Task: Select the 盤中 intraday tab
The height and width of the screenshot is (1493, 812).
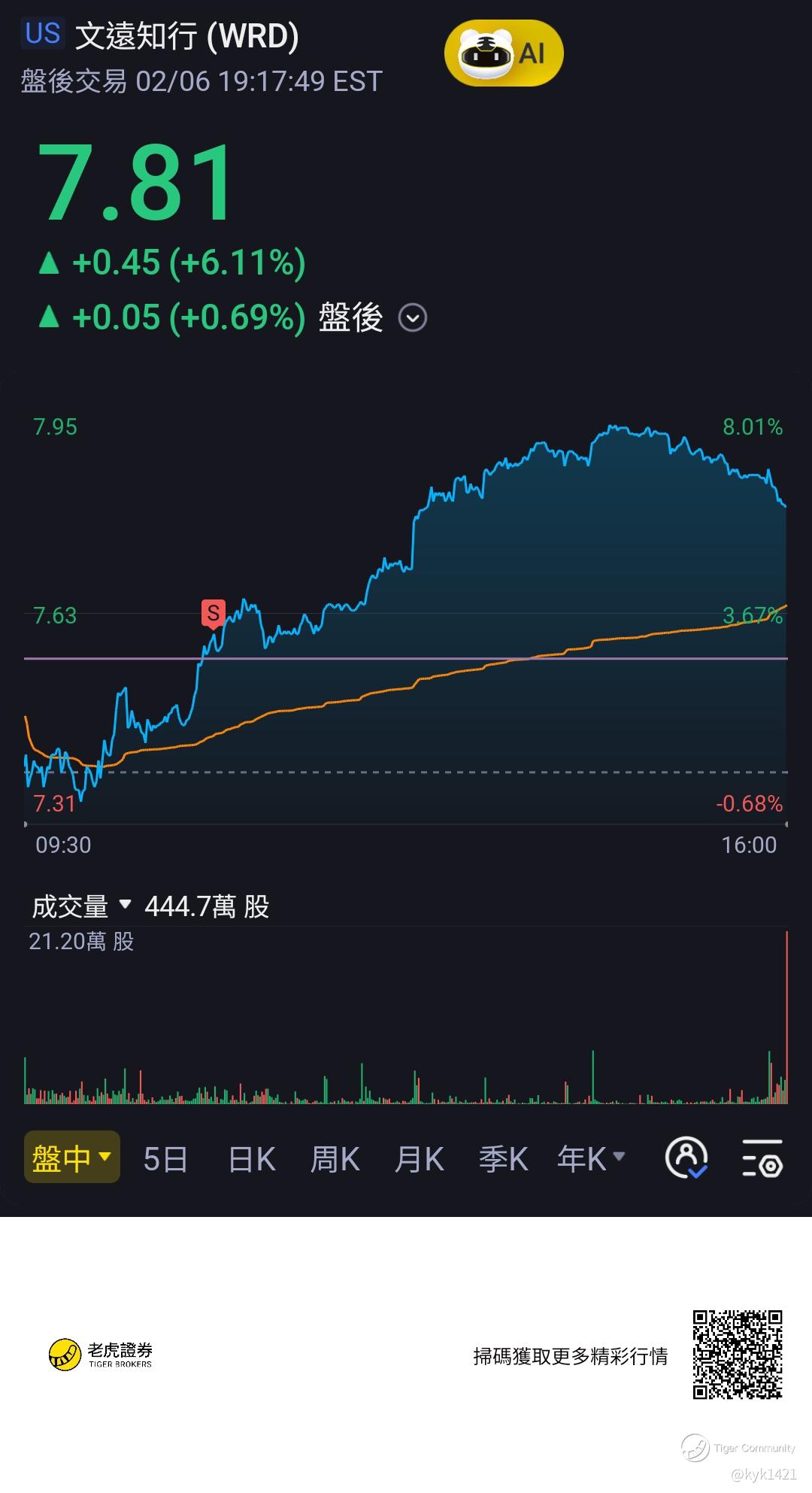Action: click(72, 1157)
